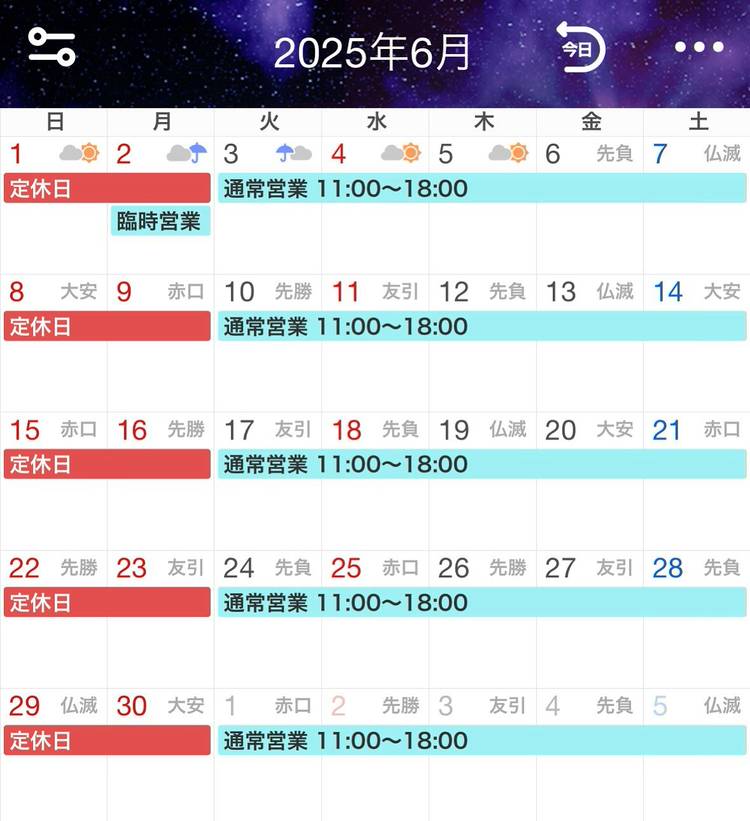
Task: Open the 定休日 event starting June 29
Action: (107, 740)
